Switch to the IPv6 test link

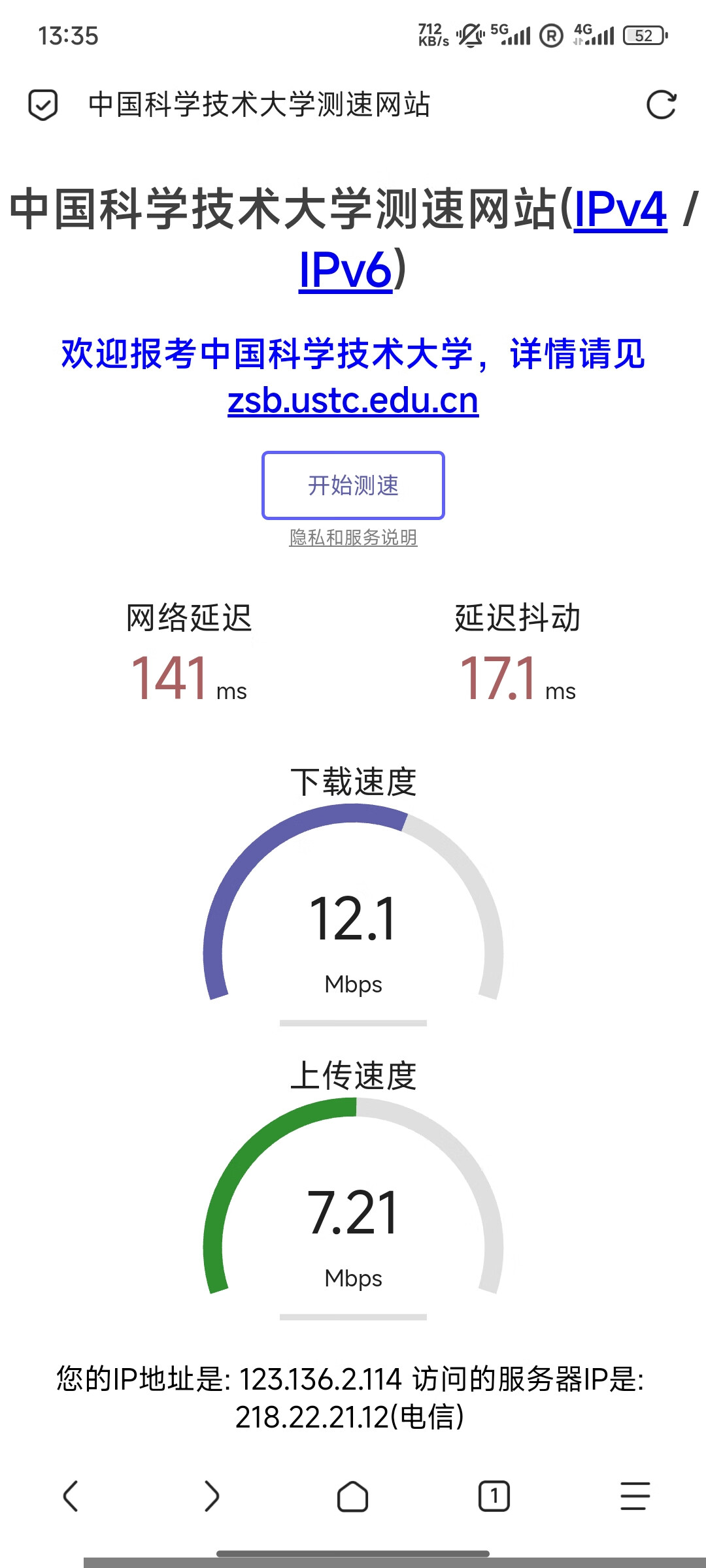pos(345,269)
